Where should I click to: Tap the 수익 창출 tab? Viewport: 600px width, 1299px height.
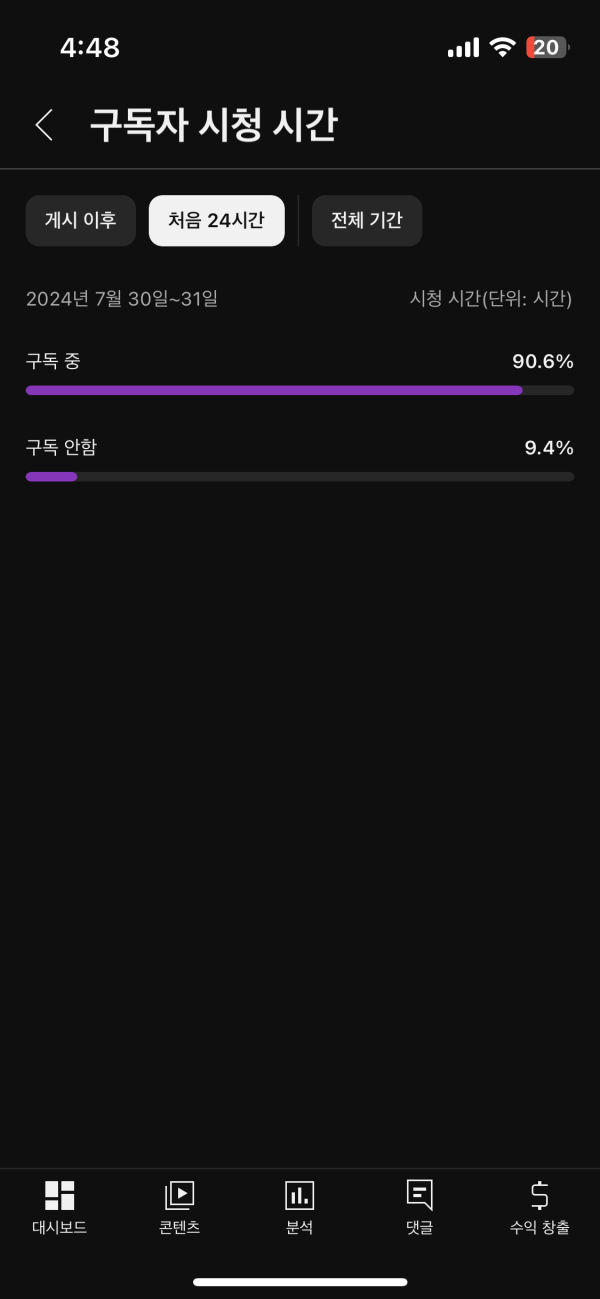(539, 1208)
